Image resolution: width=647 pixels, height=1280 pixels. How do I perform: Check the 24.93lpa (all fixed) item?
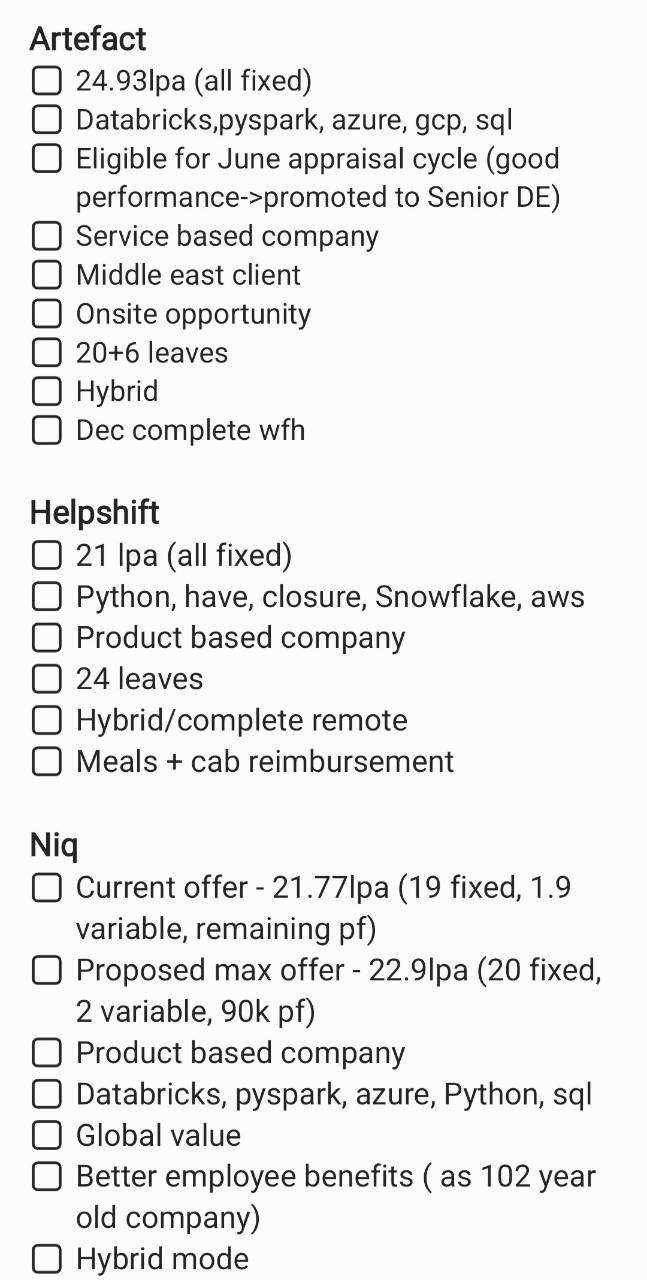pyautogui.click(x=46, y=81)
